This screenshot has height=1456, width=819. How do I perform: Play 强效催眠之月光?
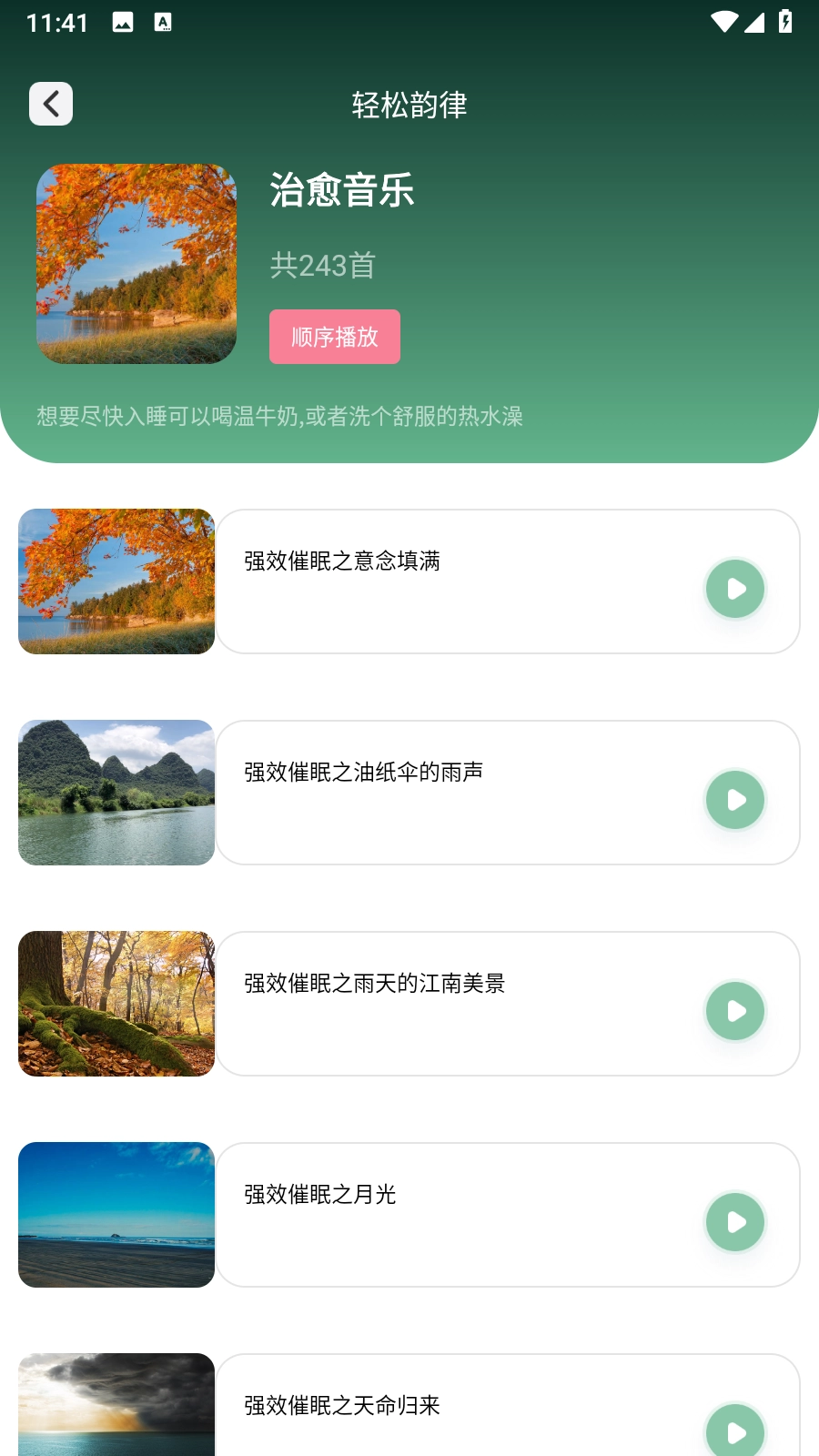pyautogui.click(x=735, y=1222)
